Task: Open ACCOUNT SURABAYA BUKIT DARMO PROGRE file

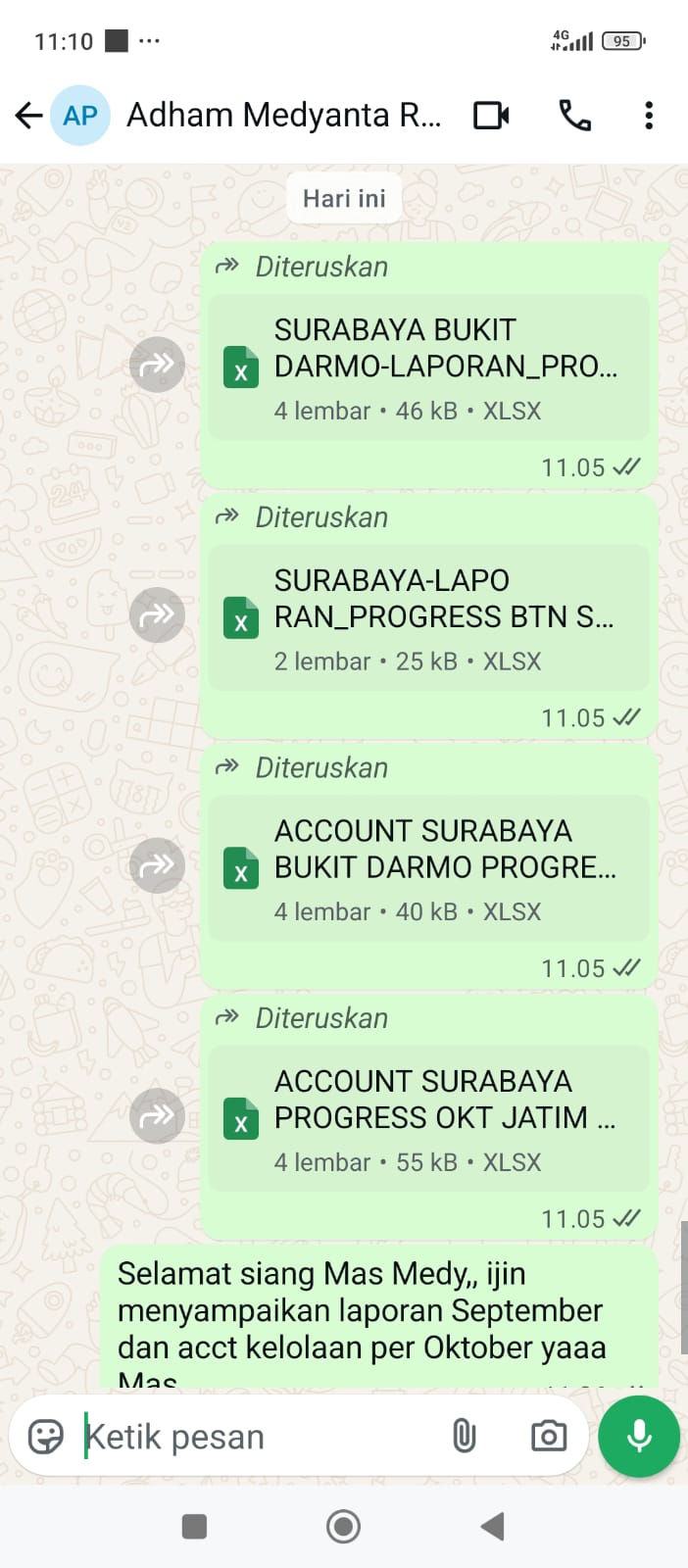Action: click(429, 868)
